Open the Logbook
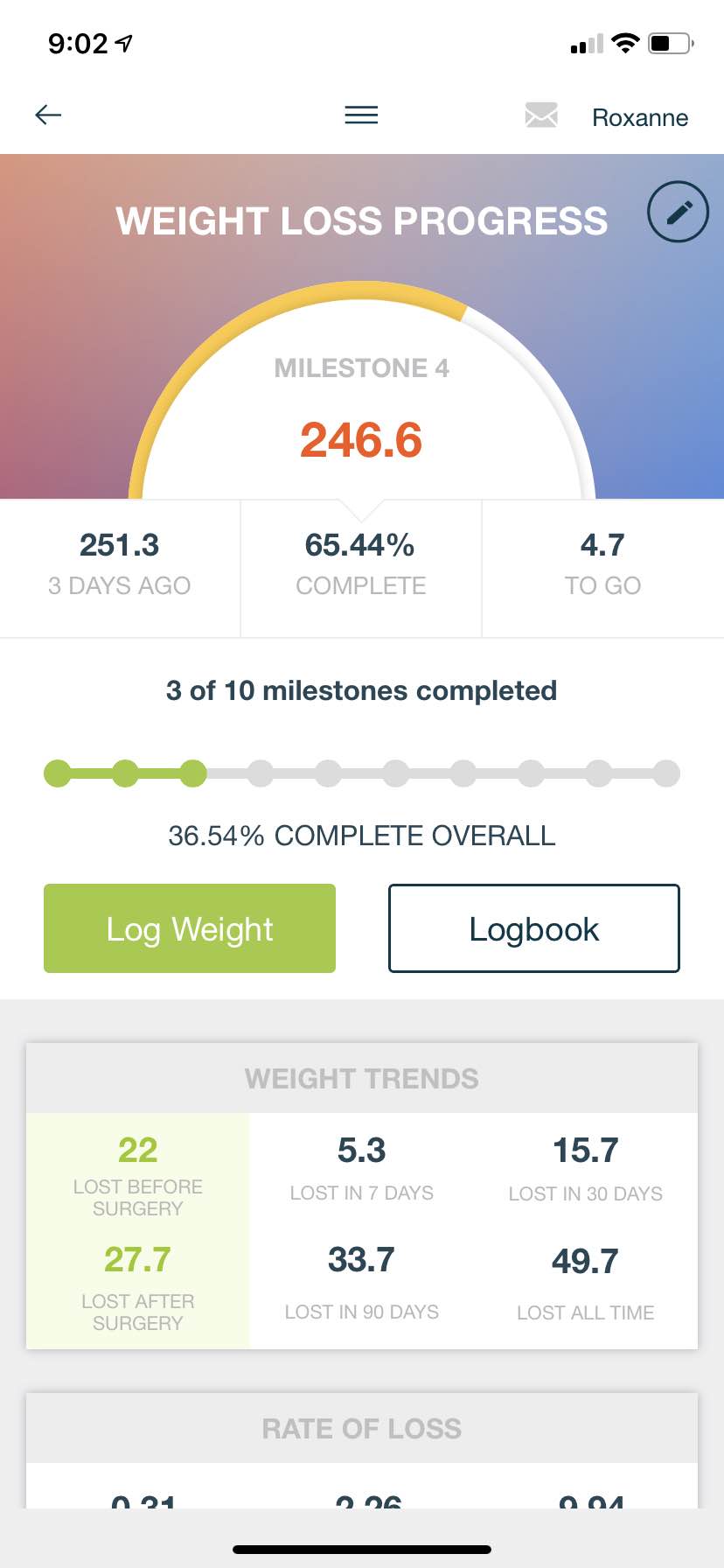The height and width of the screenshot is (1568, 724). coord(534,928)
